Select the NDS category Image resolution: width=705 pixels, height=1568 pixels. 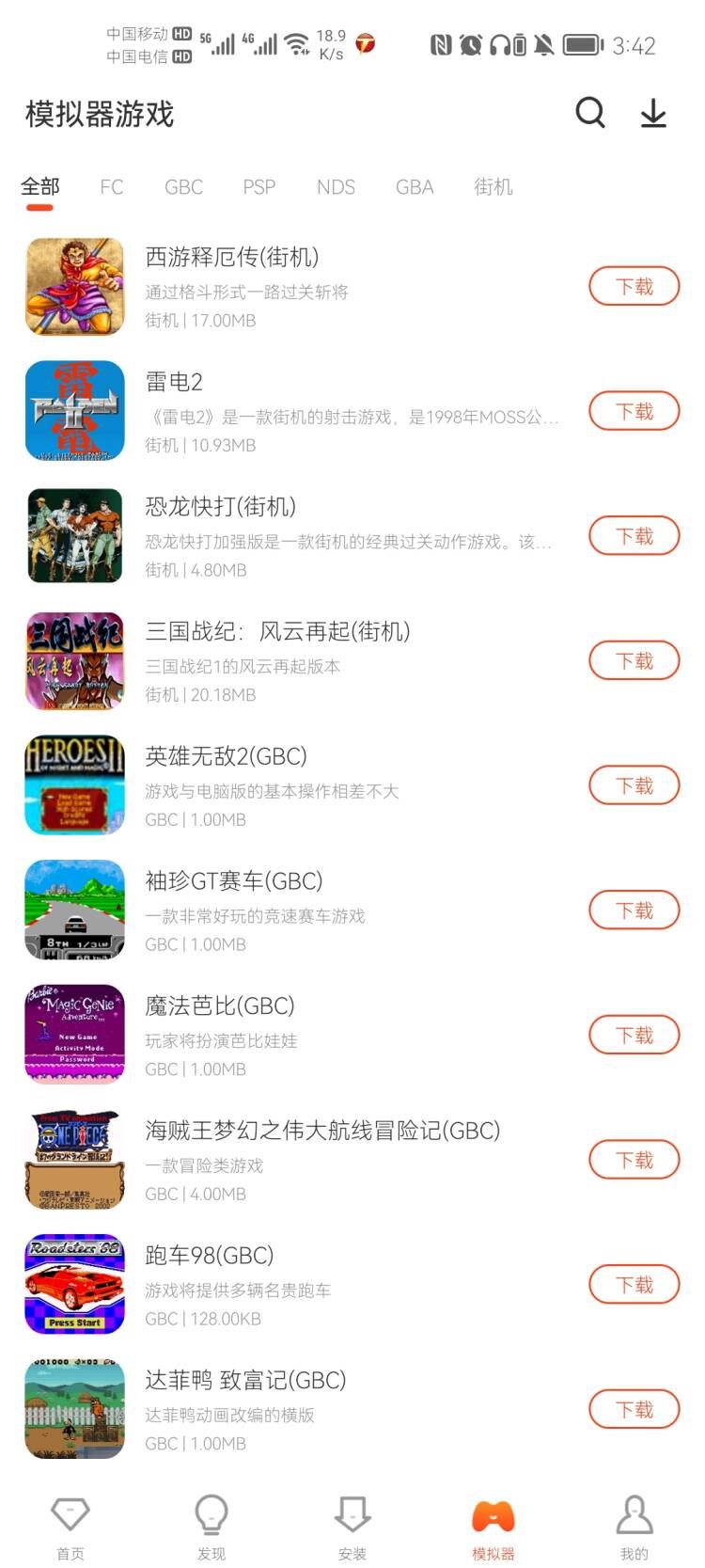coord(336,186)
